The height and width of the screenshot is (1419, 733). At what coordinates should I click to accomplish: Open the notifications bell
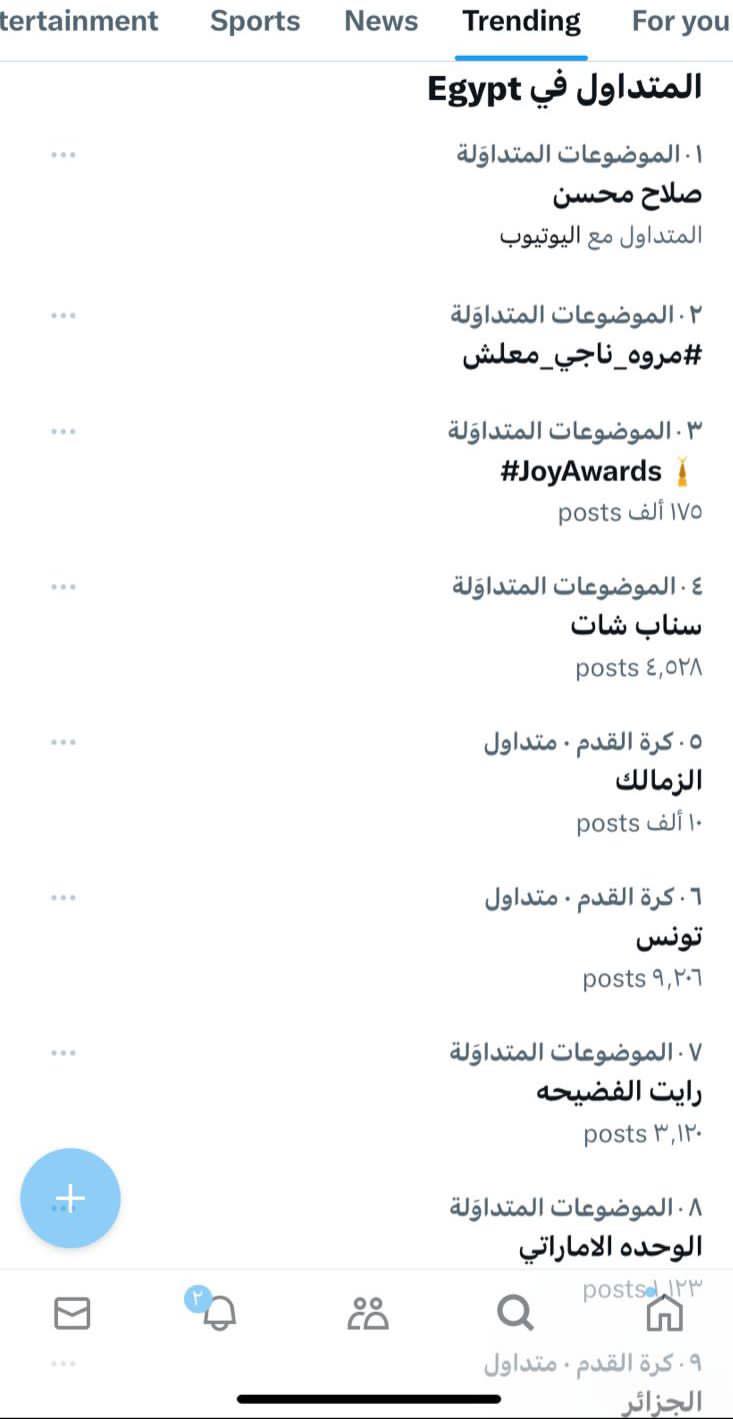[219, 1313]
